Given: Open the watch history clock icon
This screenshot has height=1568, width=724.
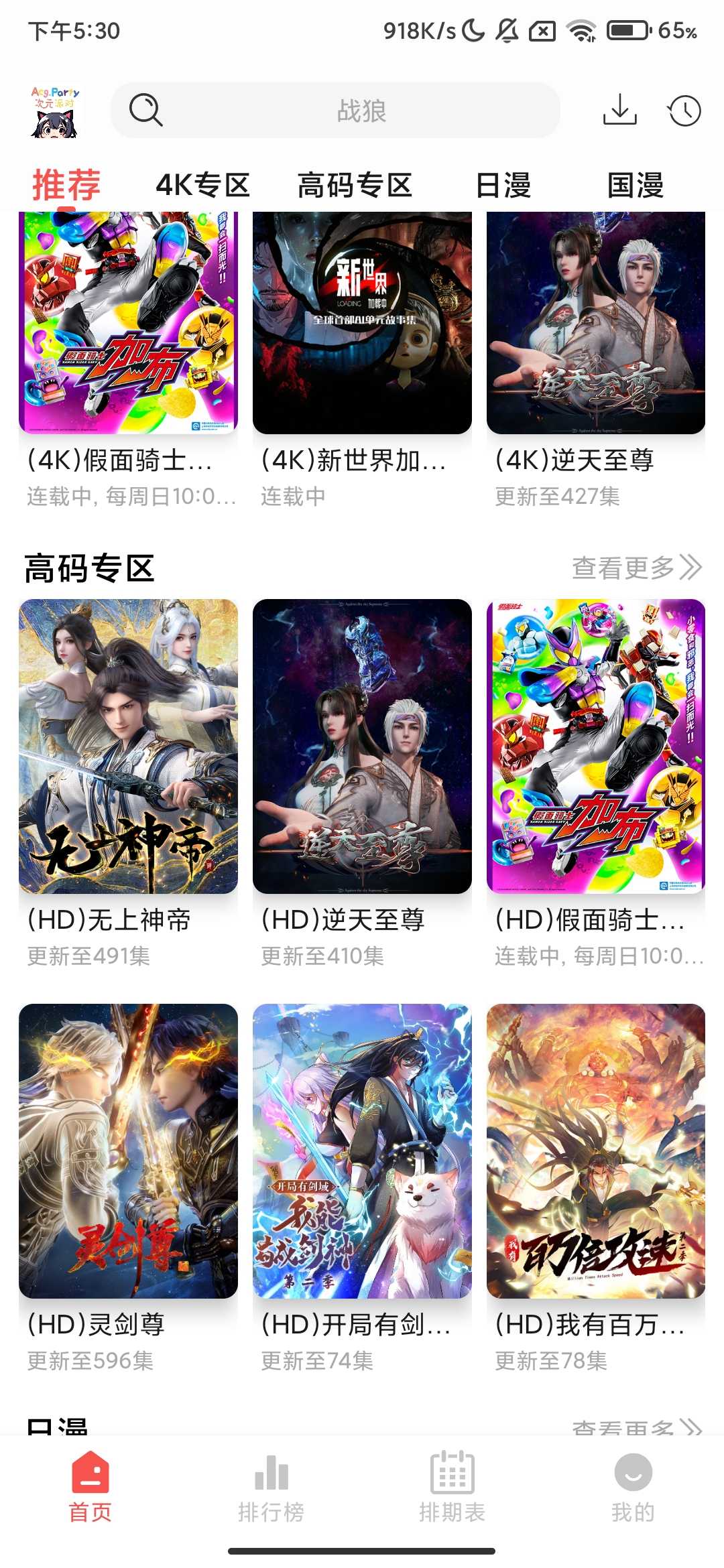Looking at the screenshot, I should pyautogui.click(x=684, y=111).
